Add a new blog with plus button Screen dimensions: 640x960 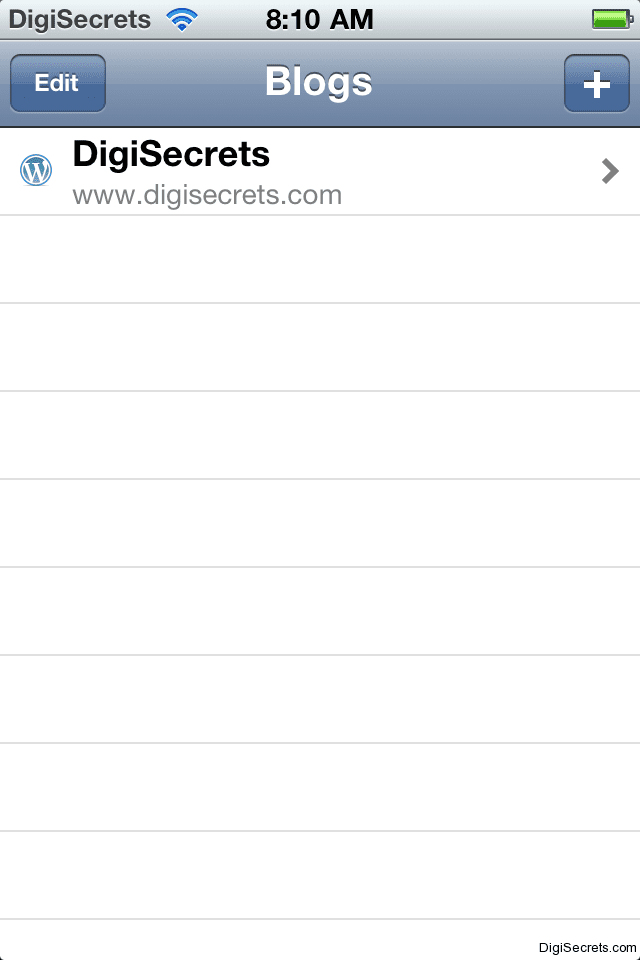click(x=596, y=84)
